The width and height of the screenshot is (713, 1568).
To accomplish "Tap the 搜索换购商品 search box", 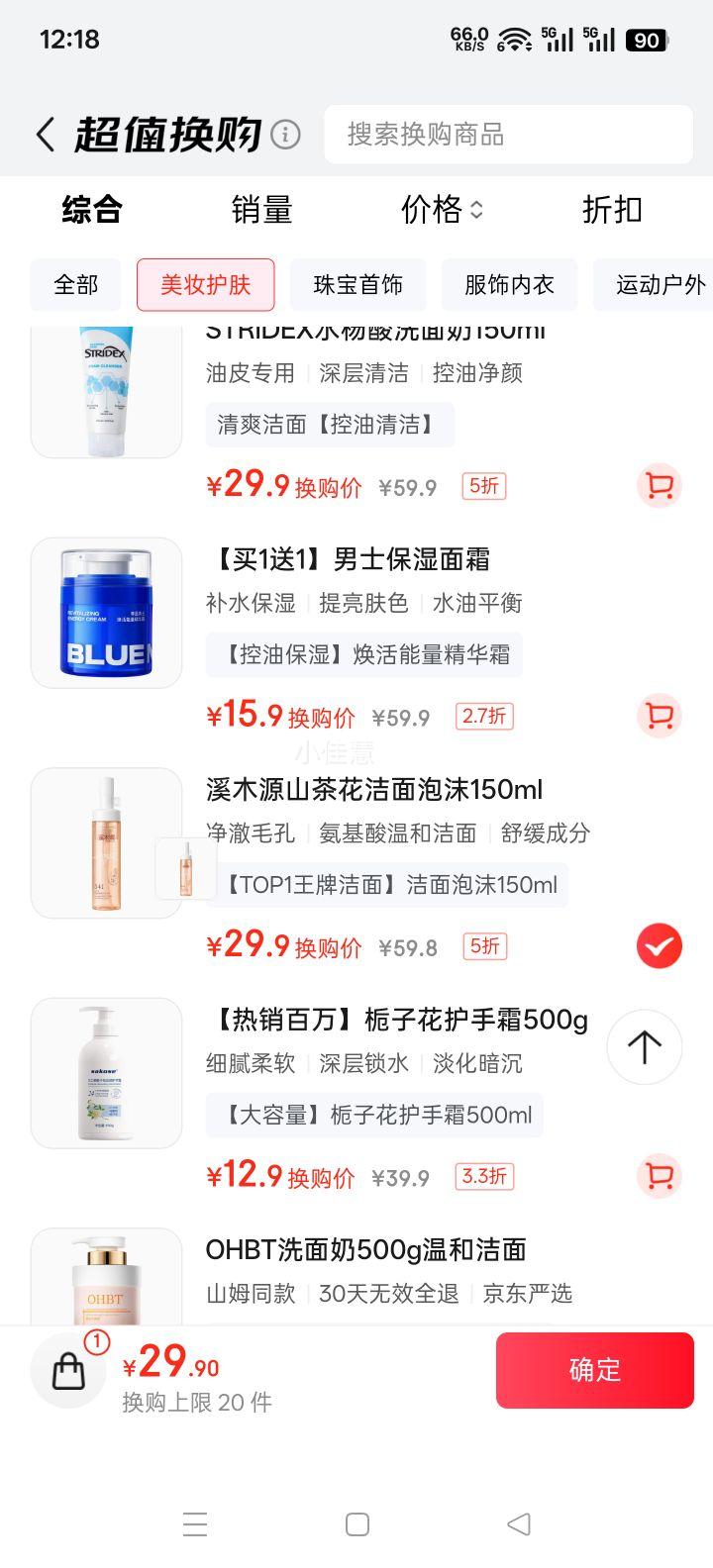I will point(508,135).
